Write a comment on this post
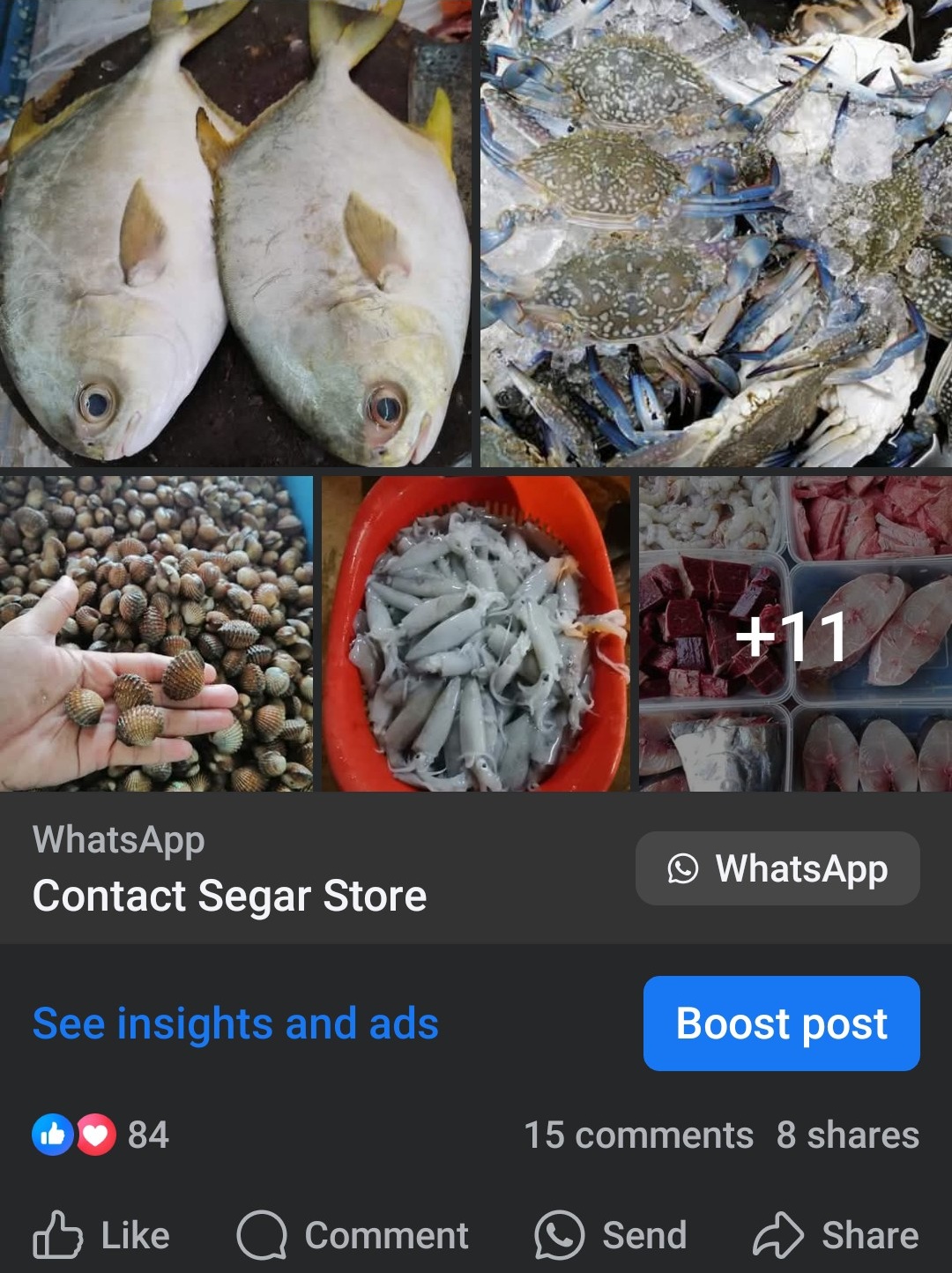Image resolution: width=952 pixels, height=1273 pixels. click(353, 1235)
